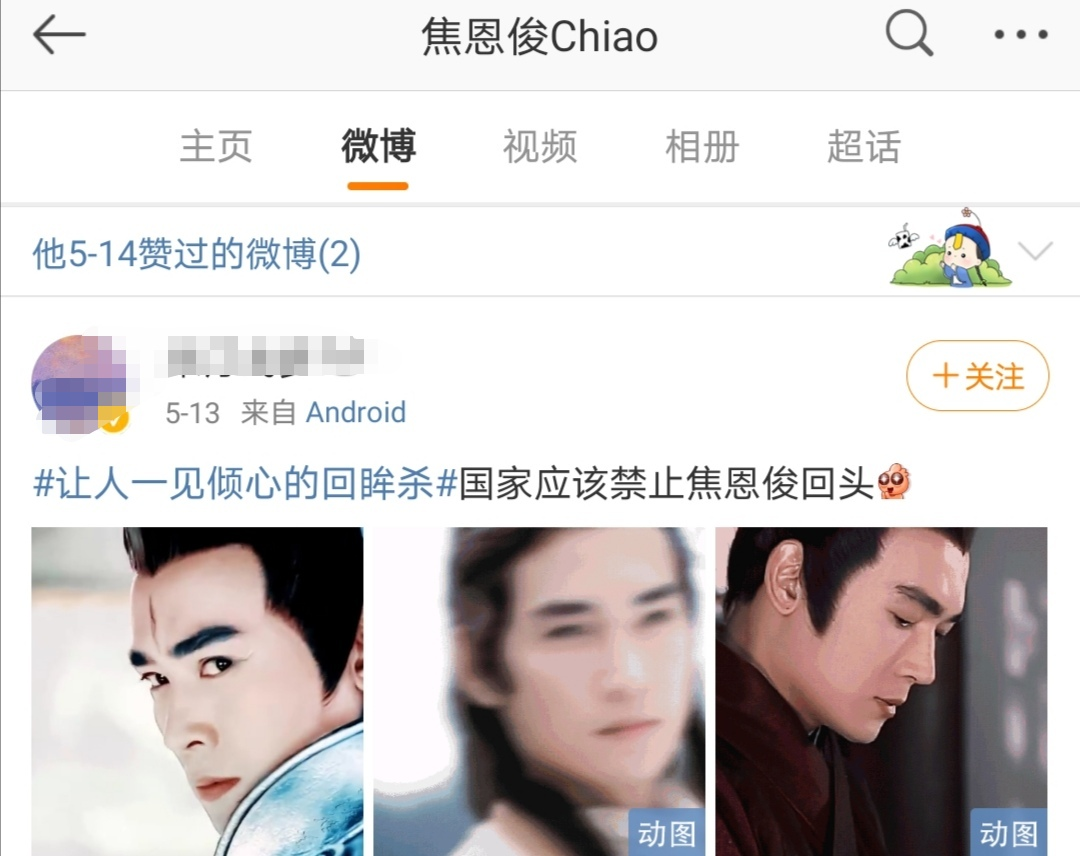The height and width of the screenshot is (856, 1080).
Task: Open the three-dot overflow menu
Action: point(1020,36)
